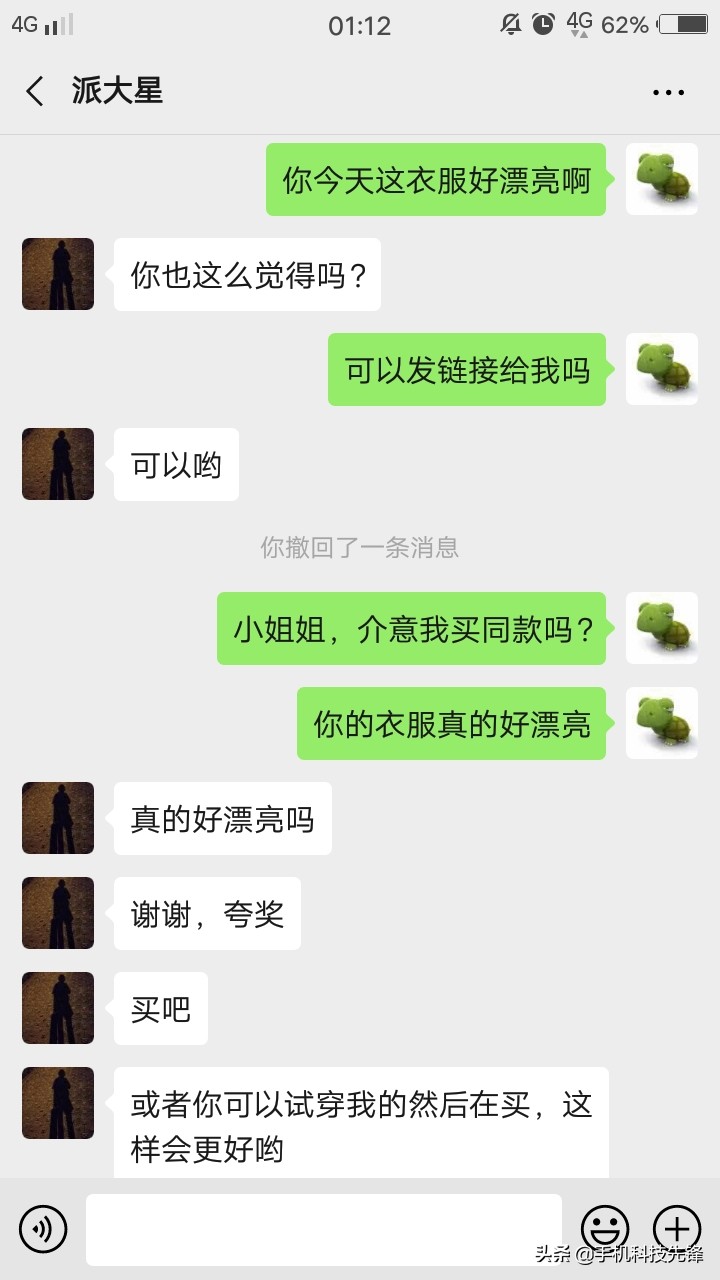
Task: Tap the back arrow to exit the chat
Action: point(34,91)
